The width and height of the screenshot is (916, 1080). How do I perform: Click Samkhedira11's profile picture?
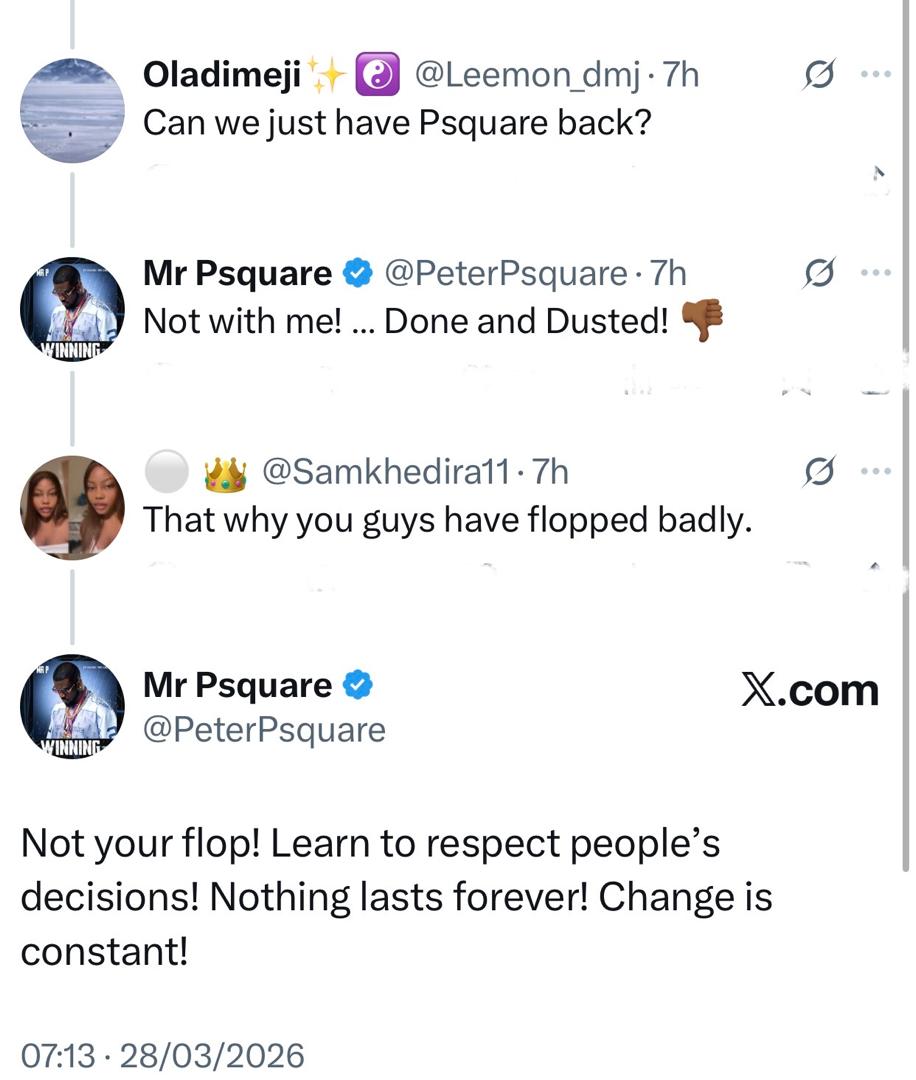[x=71, y=507]
